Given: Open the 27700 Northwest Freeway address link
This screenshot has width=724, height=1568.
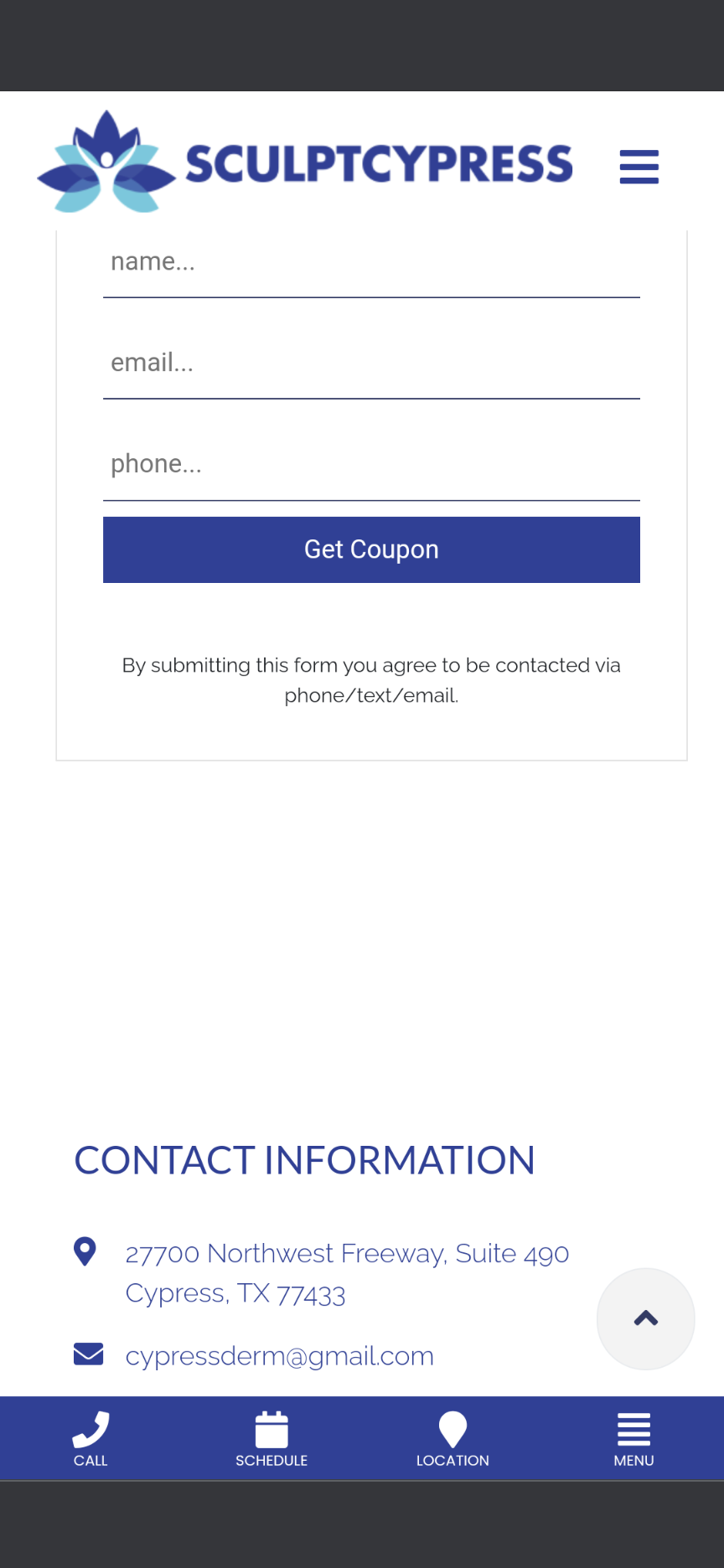Looking at the screenshot, I should [347, 1273].
